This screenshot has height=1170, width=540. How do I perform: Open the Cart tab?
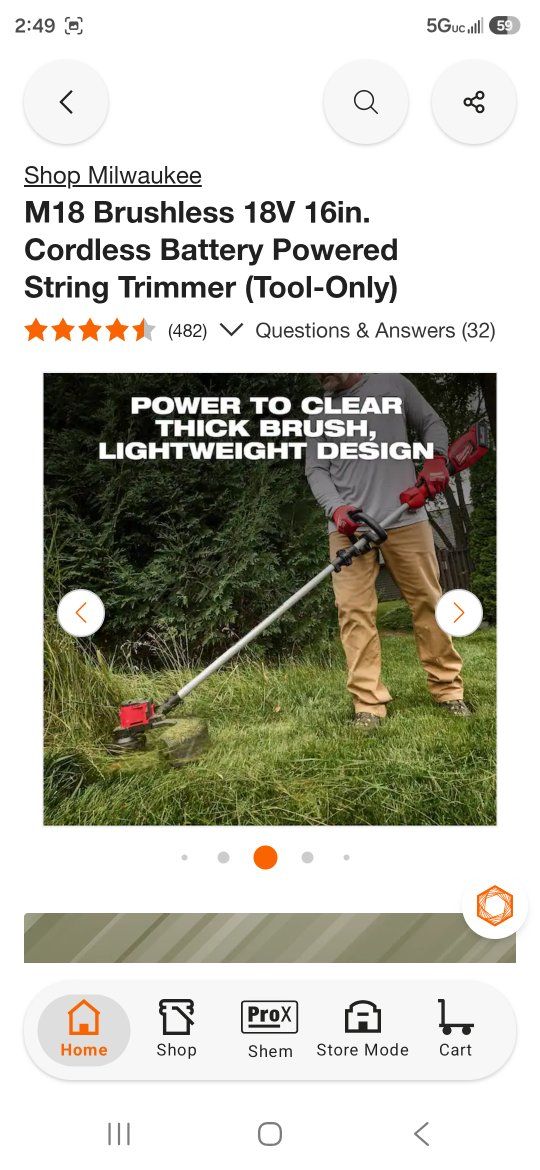coord(456,1030)
